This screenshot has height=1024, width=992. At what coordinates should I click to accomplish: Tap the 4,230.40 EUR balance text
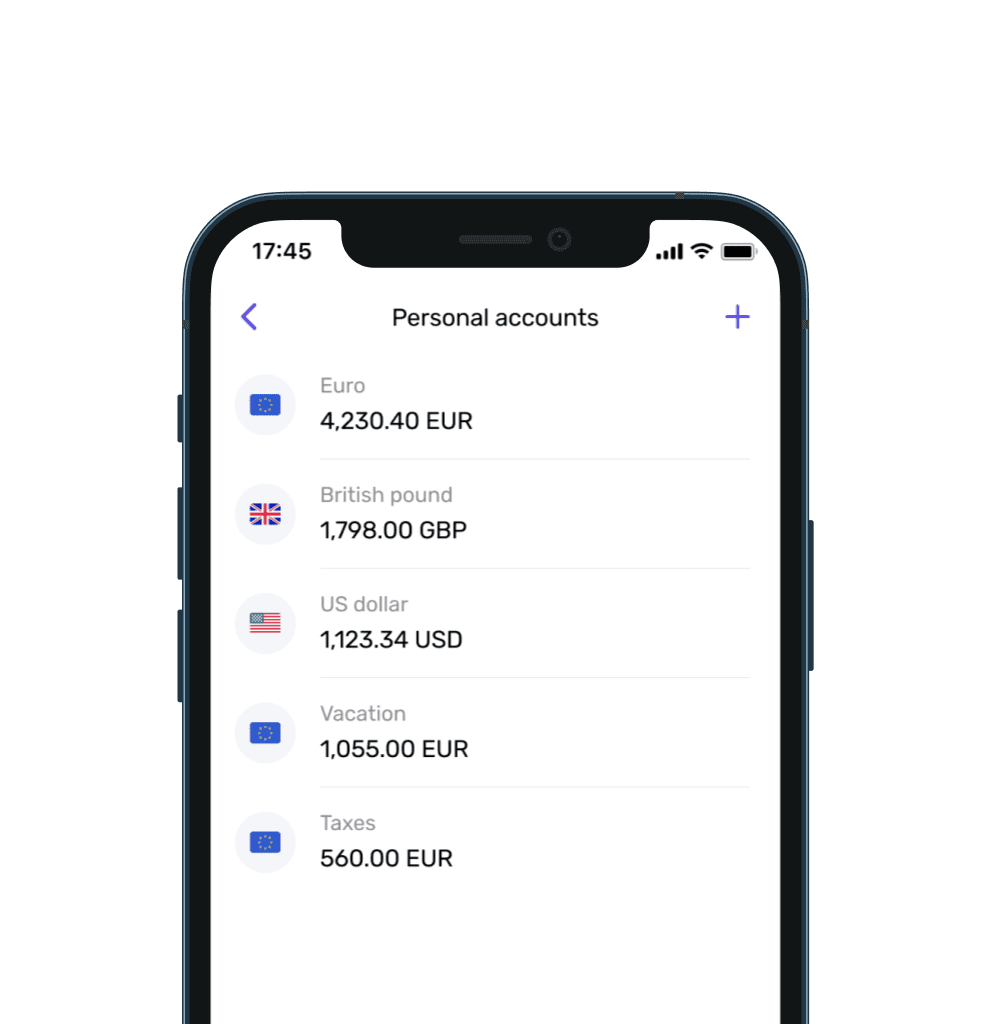point(396,420)
